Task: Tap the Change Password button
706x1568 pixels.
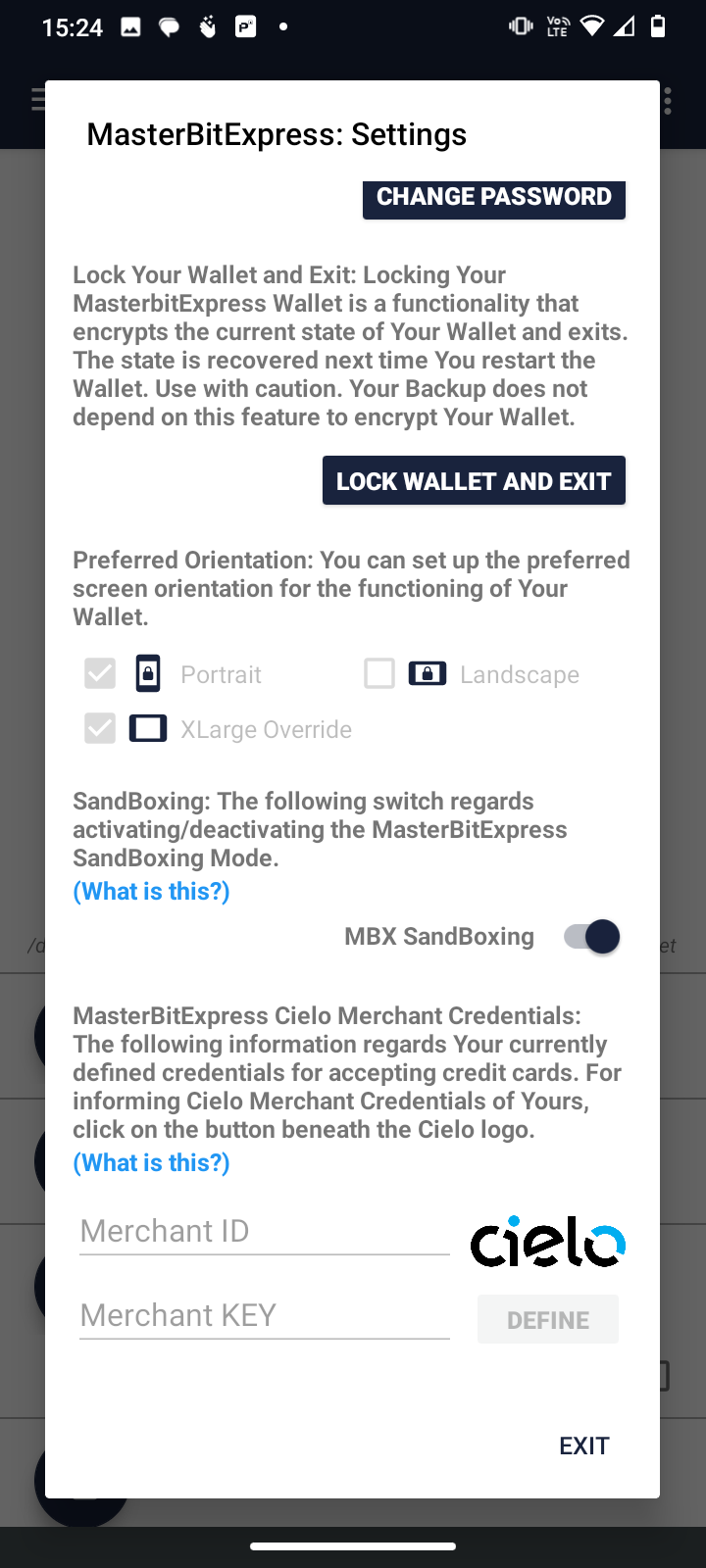Action: [493, 198]
